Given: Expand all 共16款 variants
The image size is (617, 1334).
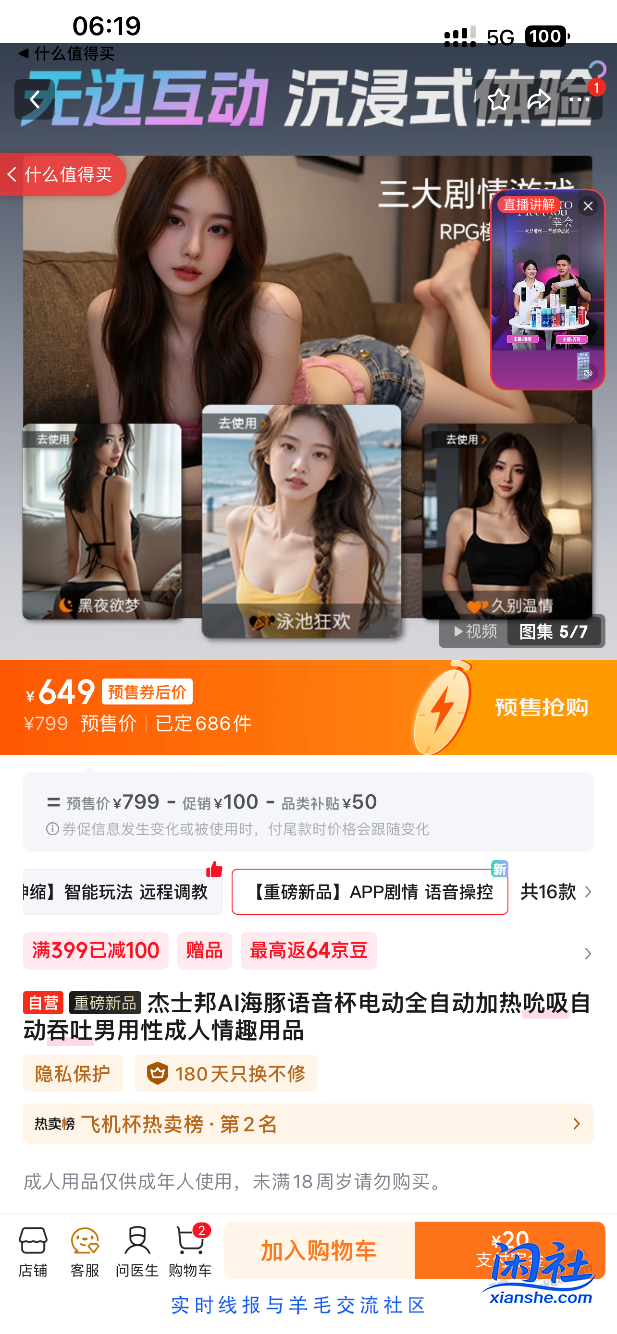Looking at the screenshot, I should point(557,891).
